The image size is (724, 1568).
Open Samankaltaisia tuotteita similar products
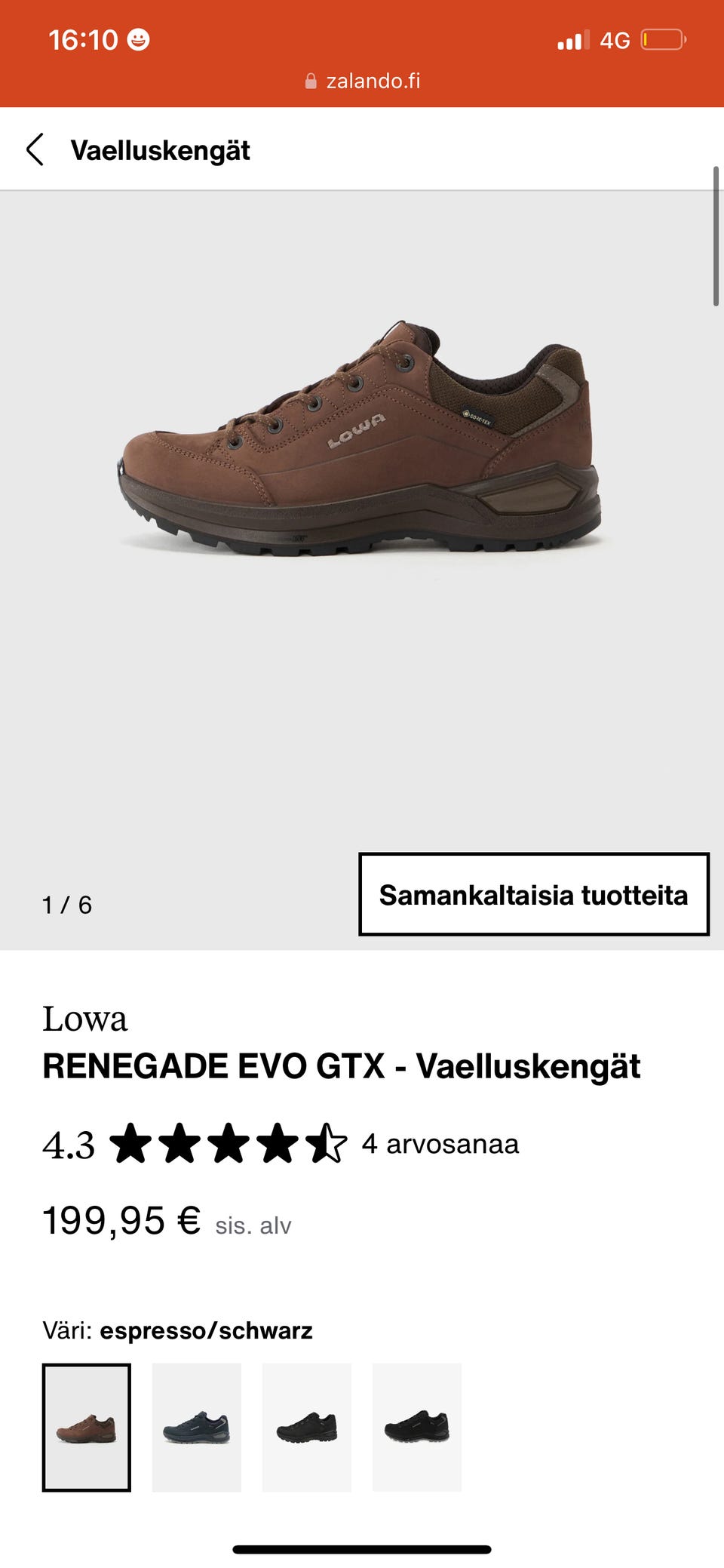(x=533, y=894)
